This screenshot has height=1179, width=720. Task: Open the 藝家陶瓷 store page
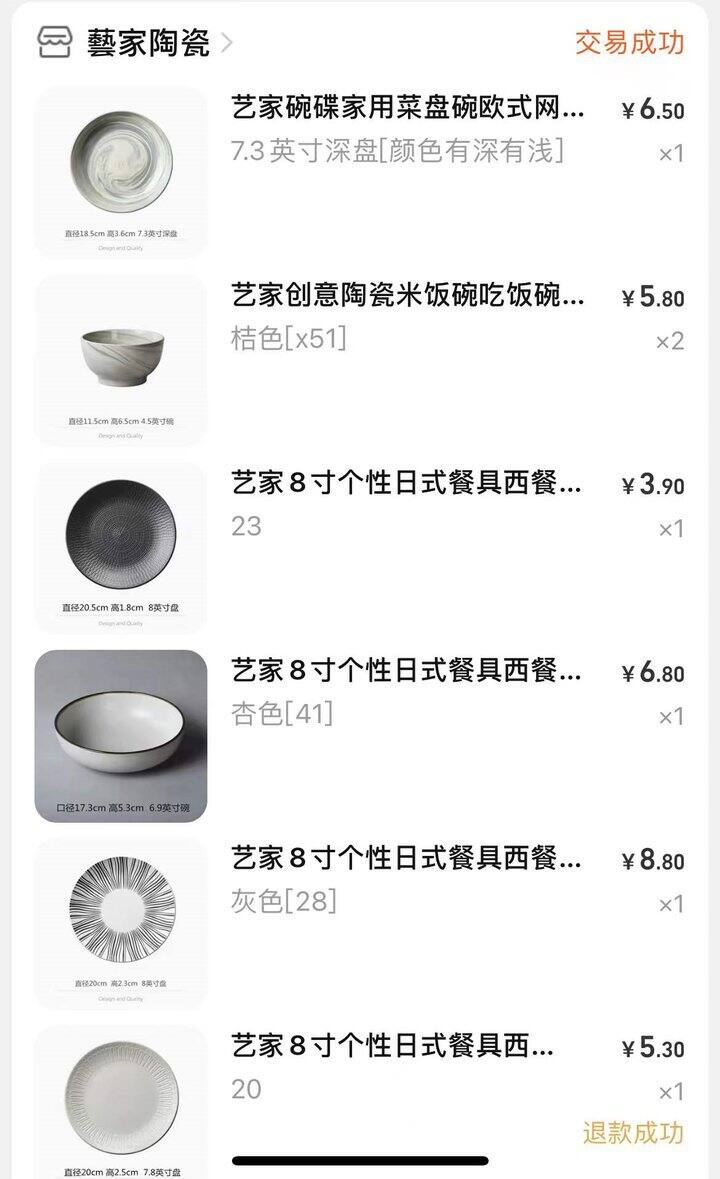pos(135,43)
